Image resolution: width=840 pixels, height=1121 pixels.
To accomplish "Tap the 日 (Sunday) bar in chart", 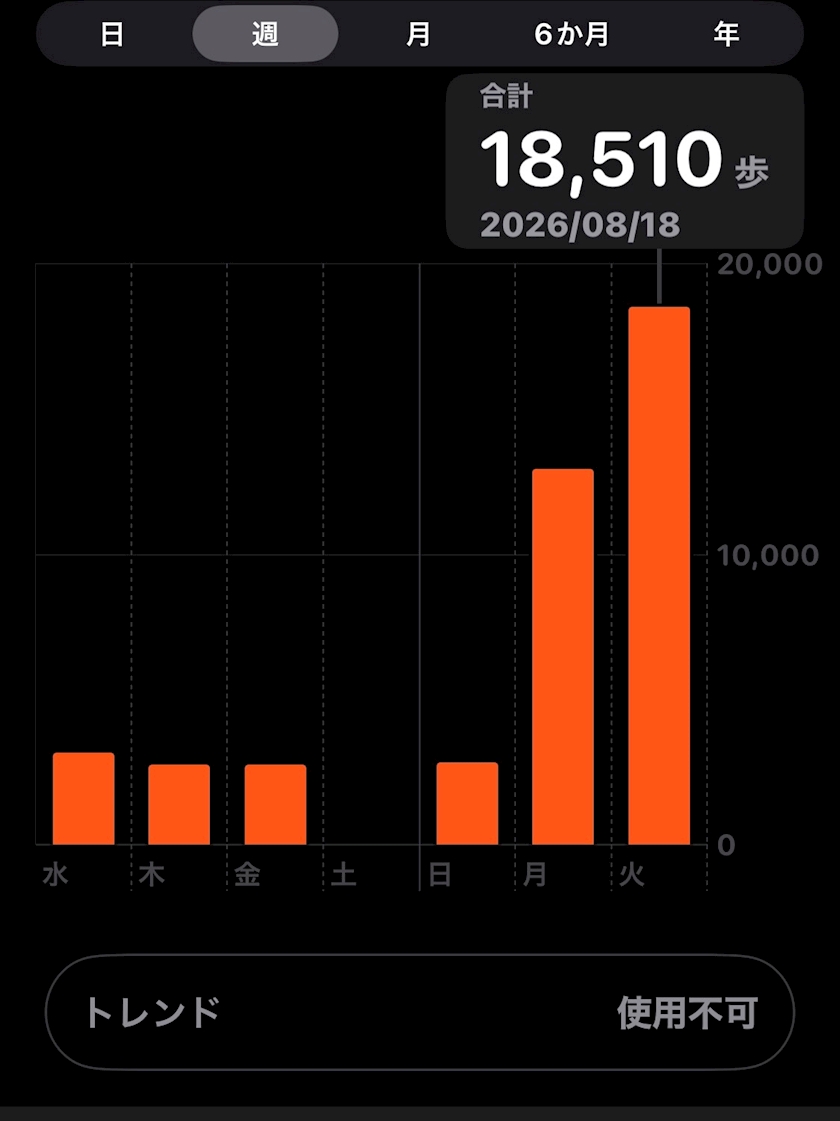I will (x=467, y=803).
